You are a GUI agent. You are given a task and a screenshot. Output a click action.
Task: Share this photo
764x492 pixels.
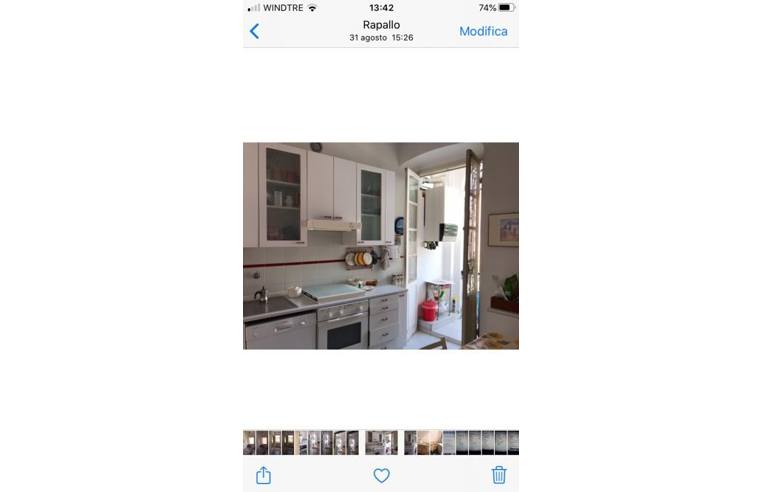263,475
